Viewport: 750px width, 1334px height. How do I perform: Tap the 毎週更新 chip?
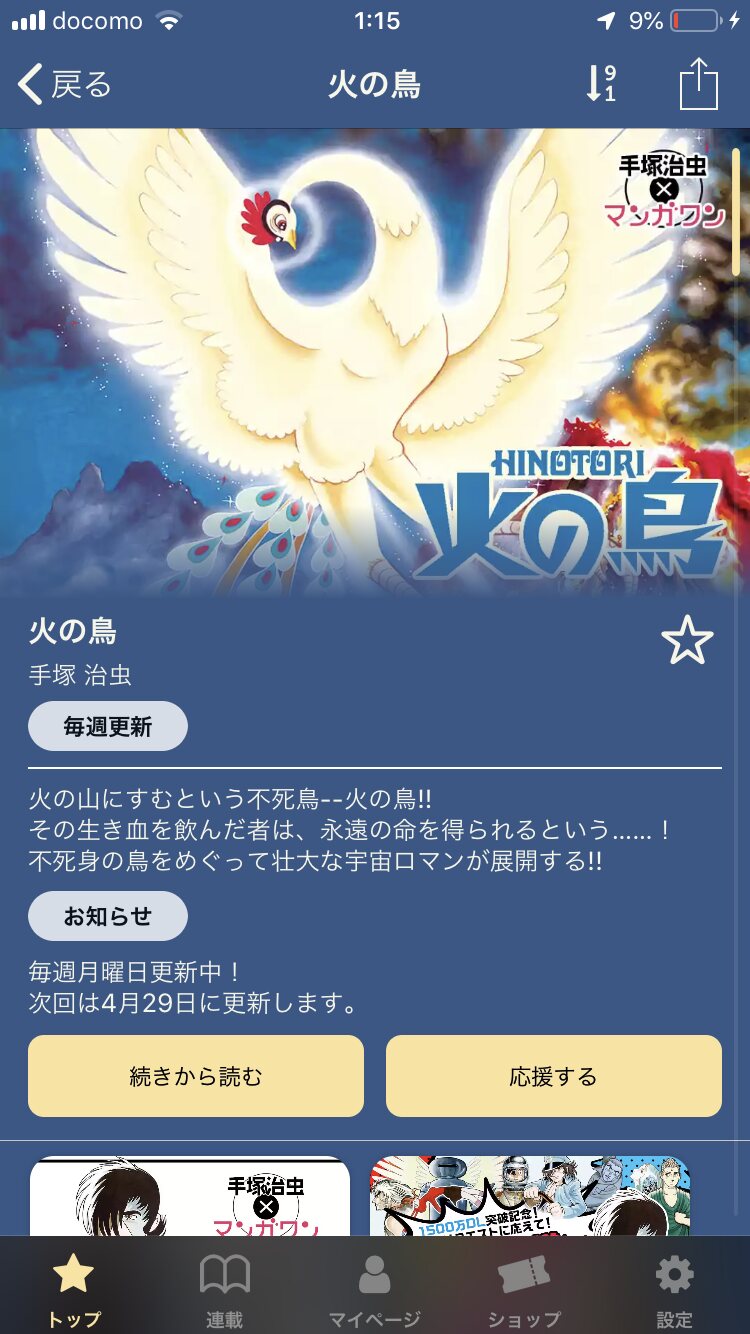pos(108,726)
